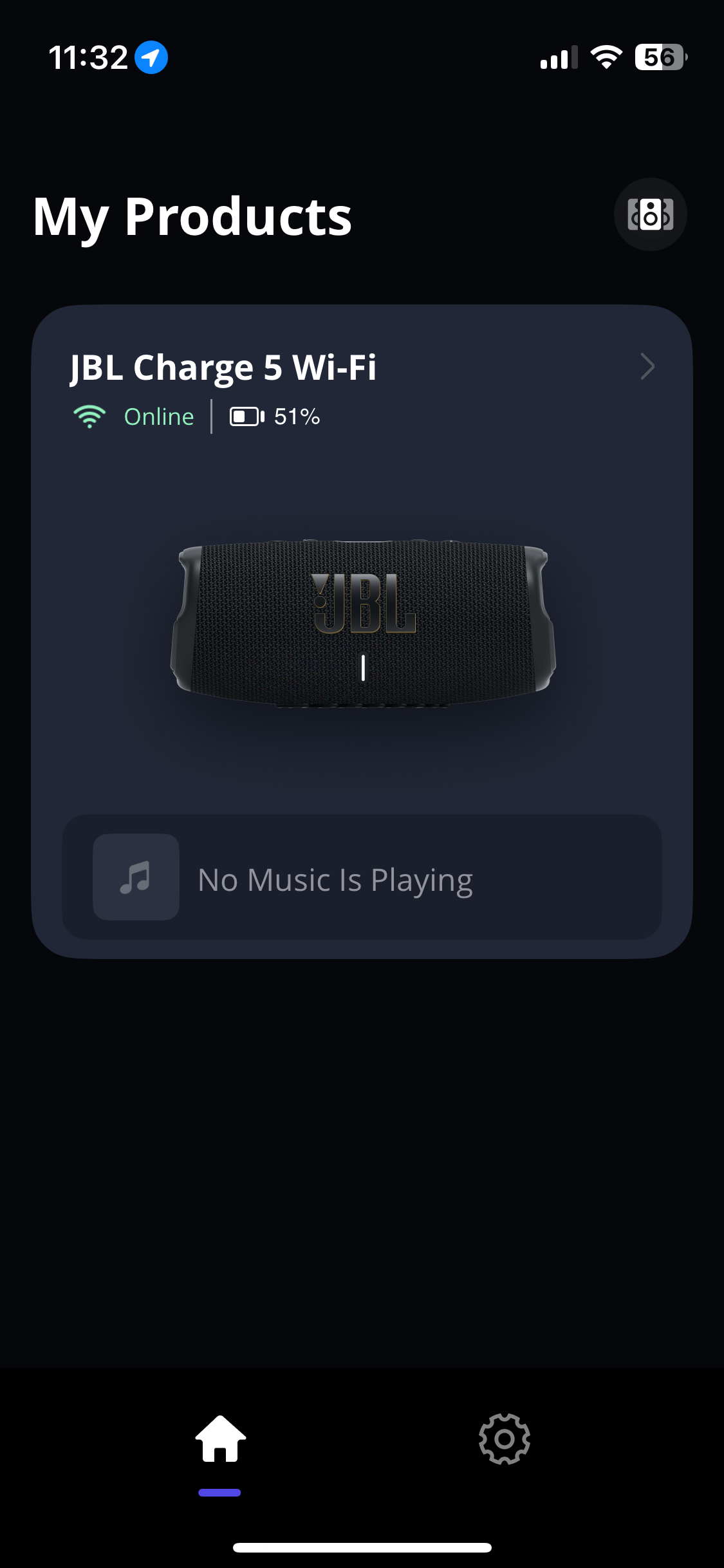
Task: Switch to the Settings gear tab
Action: 504,1439
